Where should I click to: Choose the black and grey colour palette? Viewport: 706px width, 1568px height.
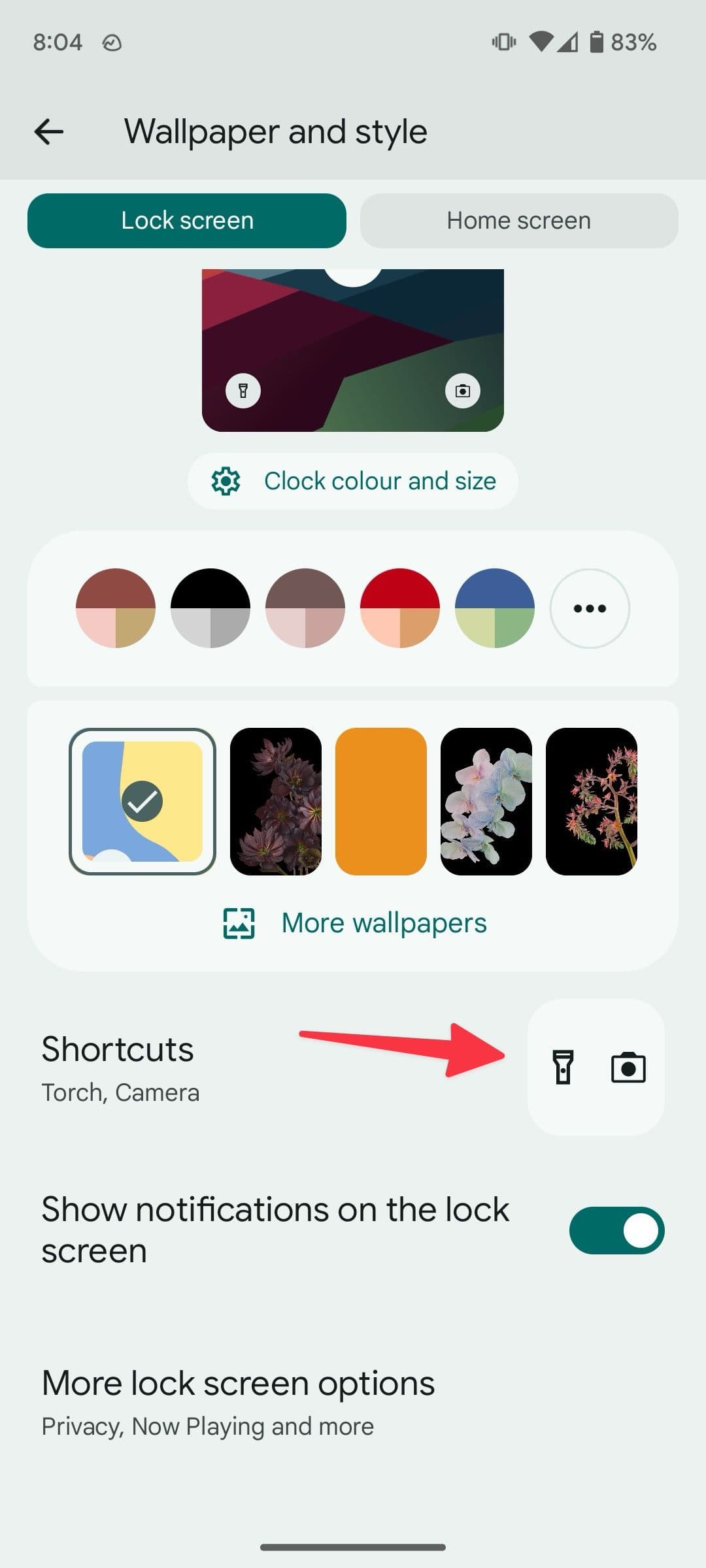(x=210, y=608)
